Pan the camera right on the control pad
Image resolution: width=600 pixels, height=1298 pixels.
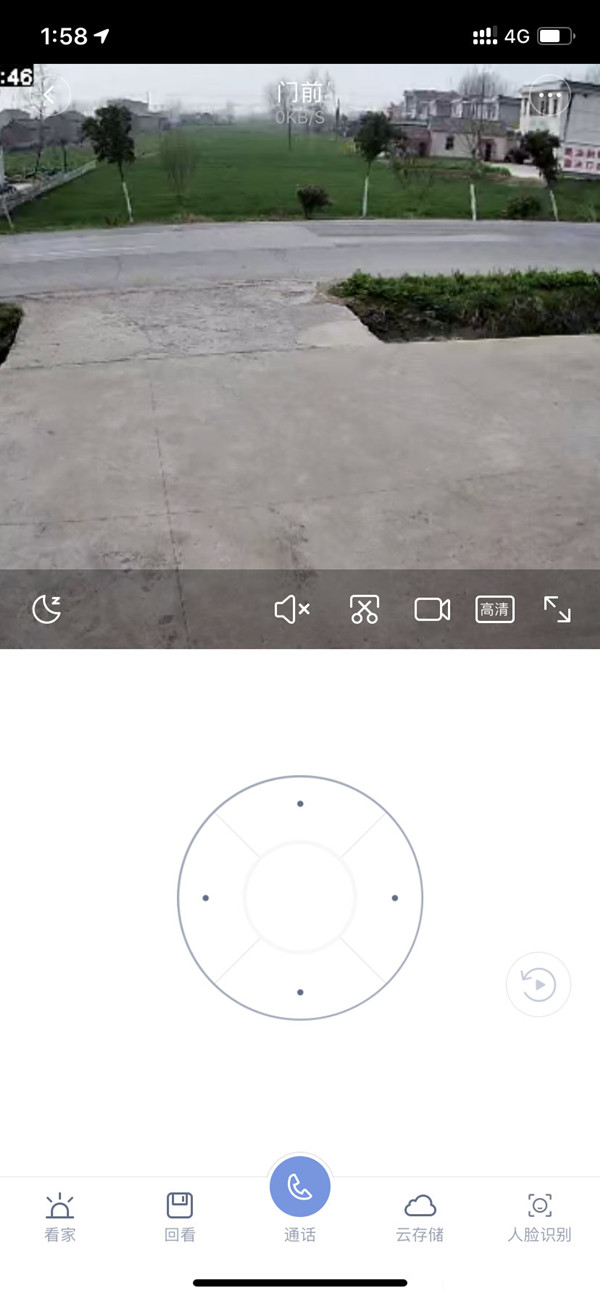click(x=394, y=898)
